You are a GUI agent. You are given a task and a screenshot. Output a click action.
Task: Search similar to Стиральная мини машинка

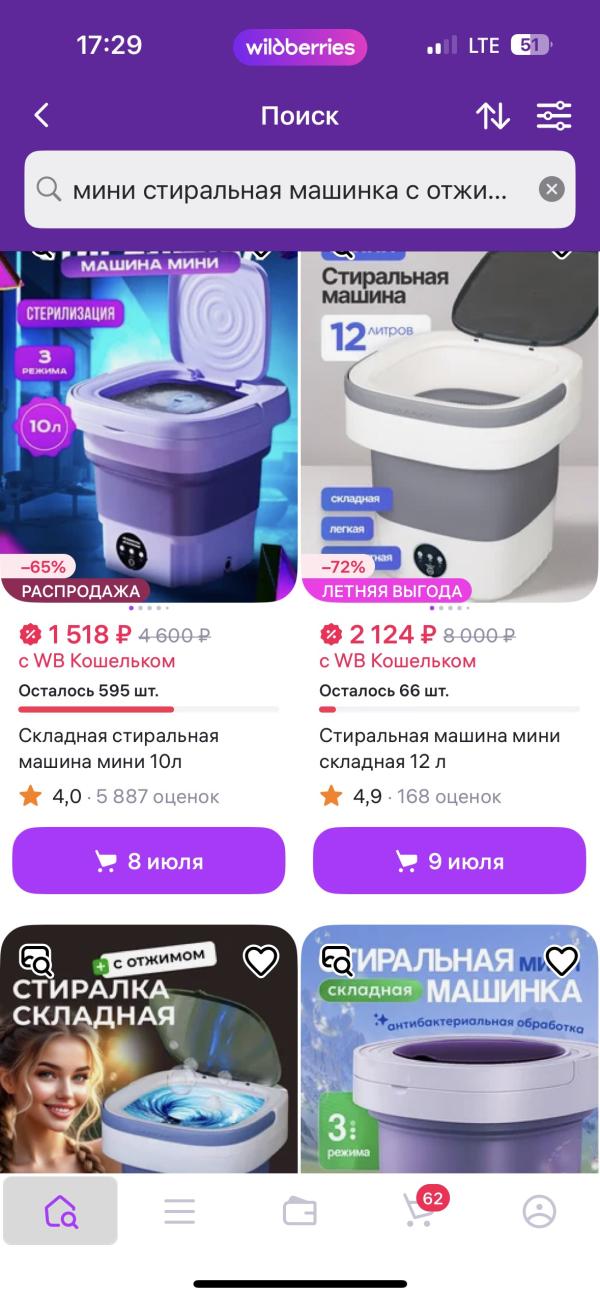click(x=337, y=961)
